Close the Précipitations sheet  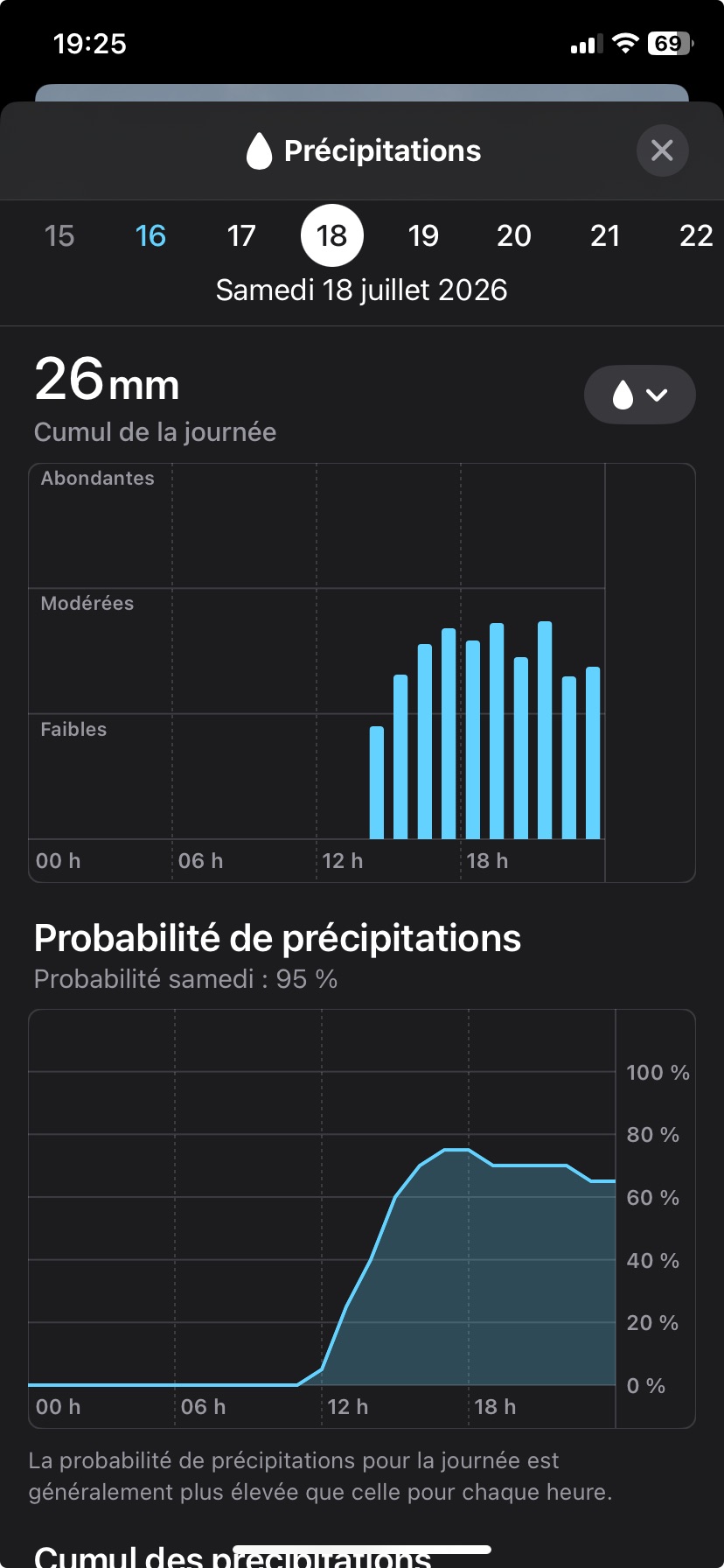(662, 150)
